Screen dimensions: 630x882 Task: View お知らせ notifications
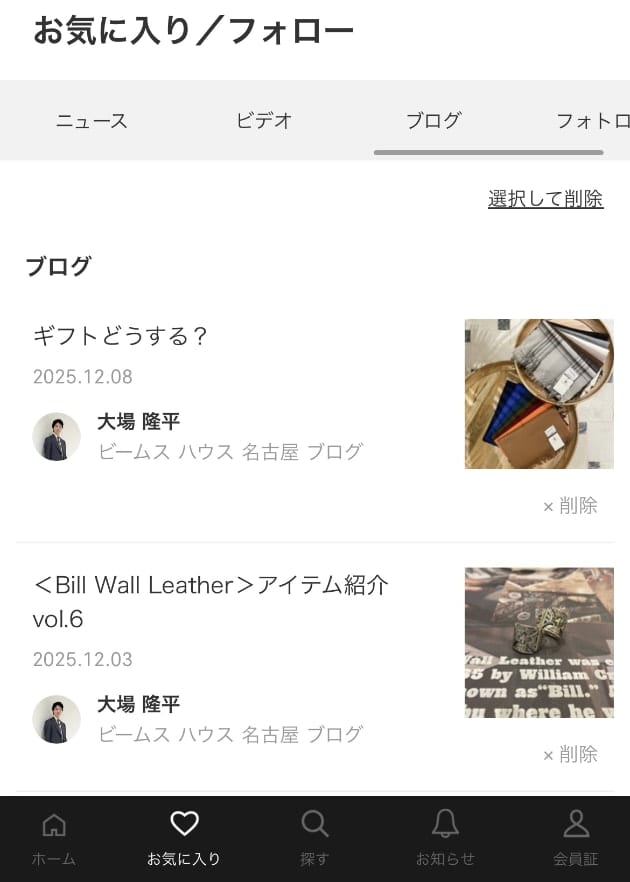(x=445, y=838)
